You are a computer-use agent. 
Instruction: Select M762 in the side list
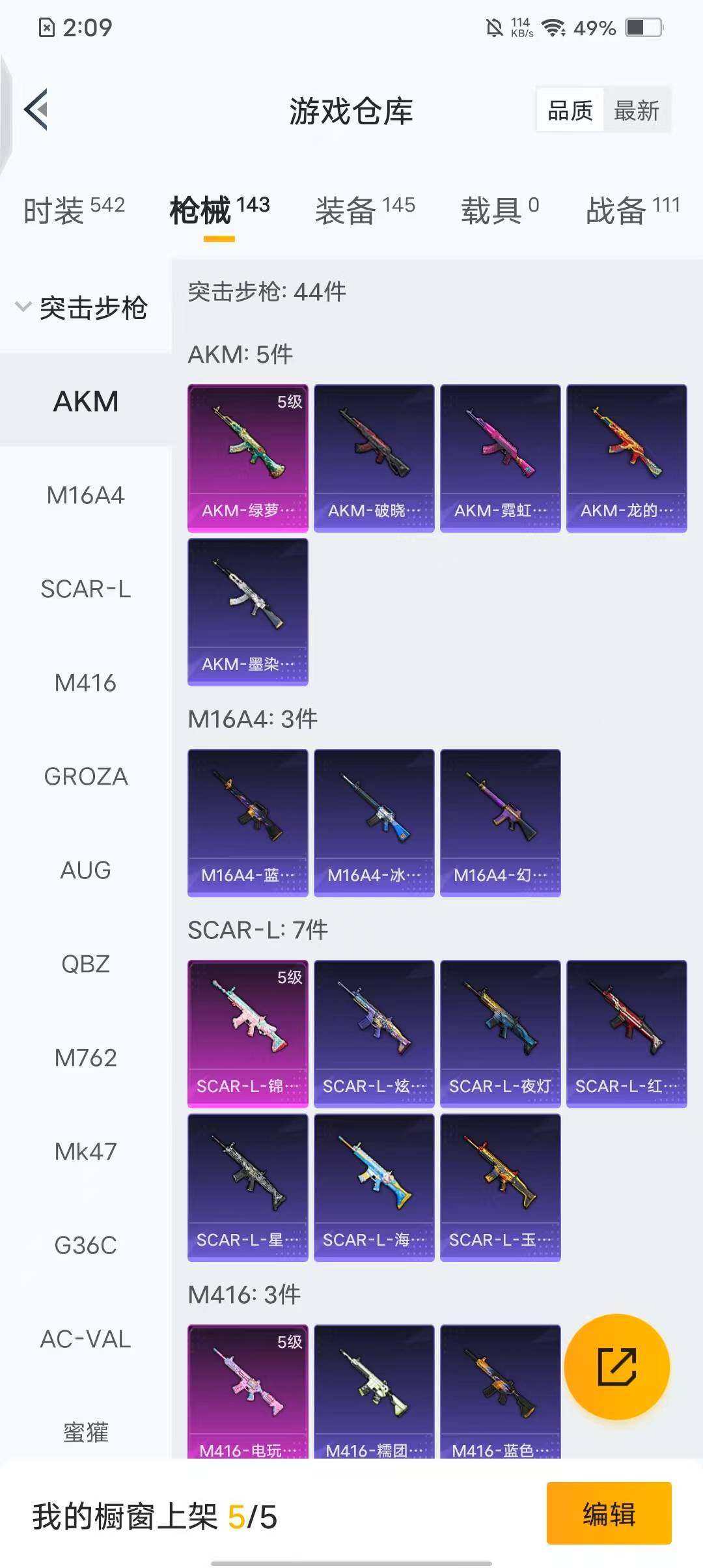tap(85, 1058)
